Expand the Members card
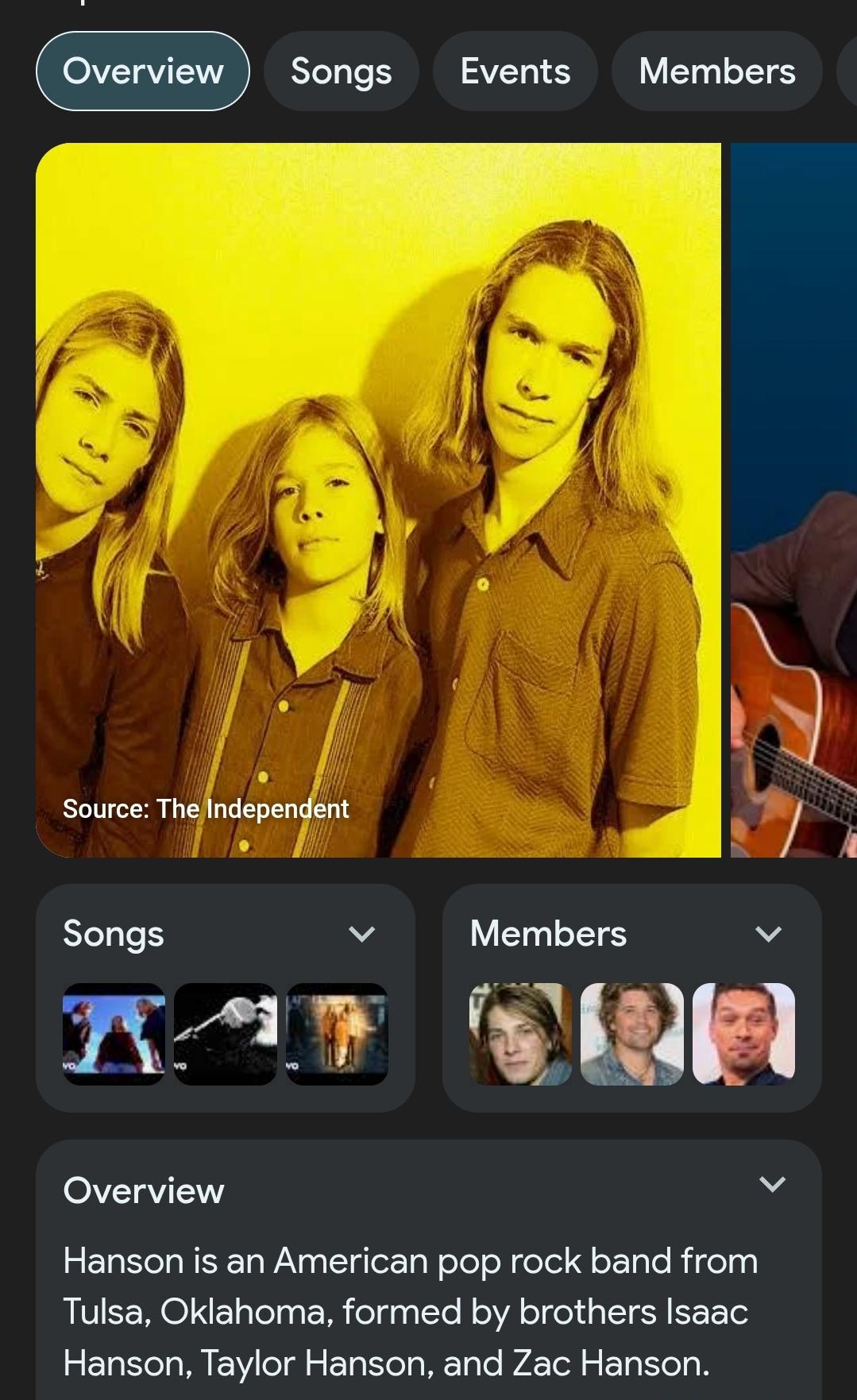 [x=768, y=934]
